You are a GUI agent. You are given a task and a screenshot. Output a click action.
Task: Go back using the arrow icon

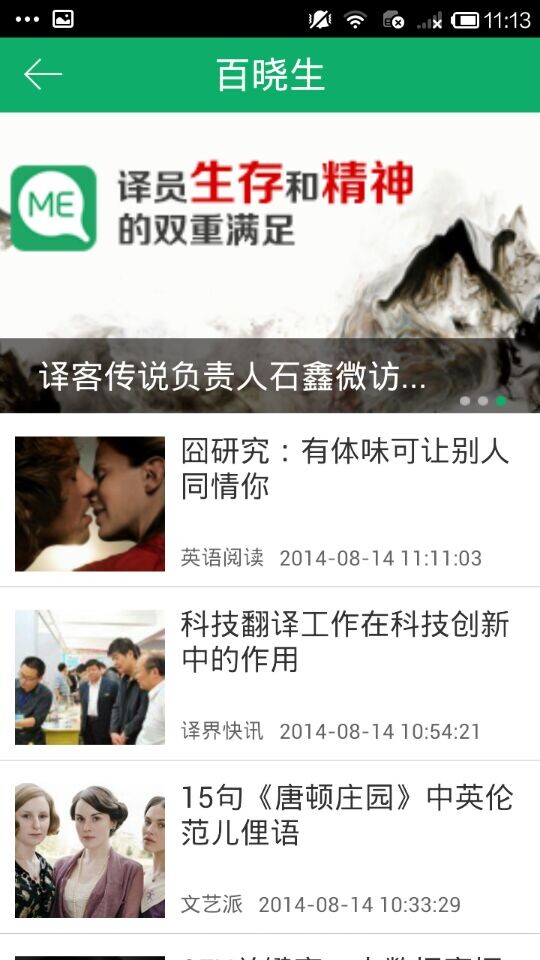pos(43,75)
